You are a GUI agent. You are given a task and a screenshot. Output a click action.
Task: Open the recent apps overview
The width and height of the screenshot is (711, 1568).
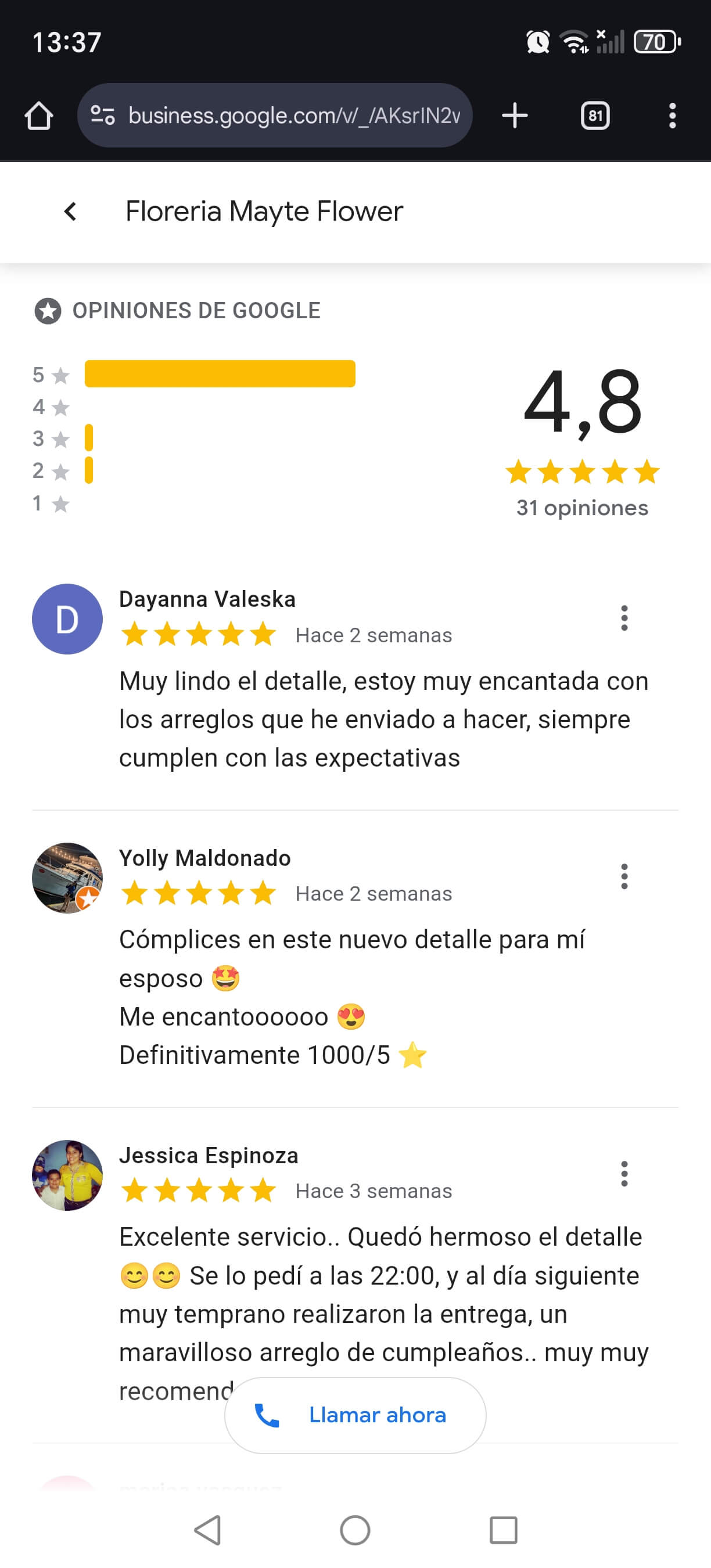click(x=503, y=1530)
